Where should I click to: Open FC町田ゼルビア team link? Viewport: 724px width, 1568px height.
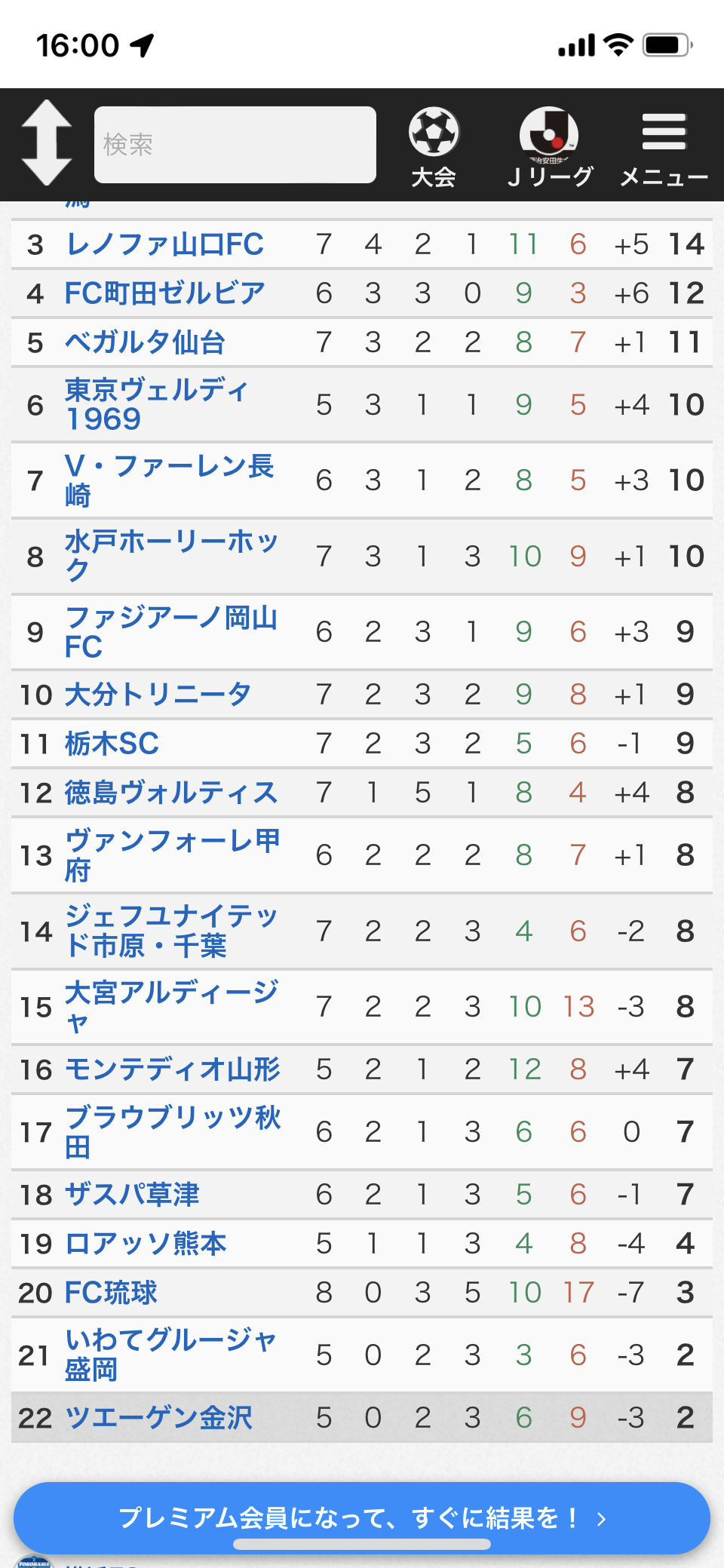[x=165, y=293]
